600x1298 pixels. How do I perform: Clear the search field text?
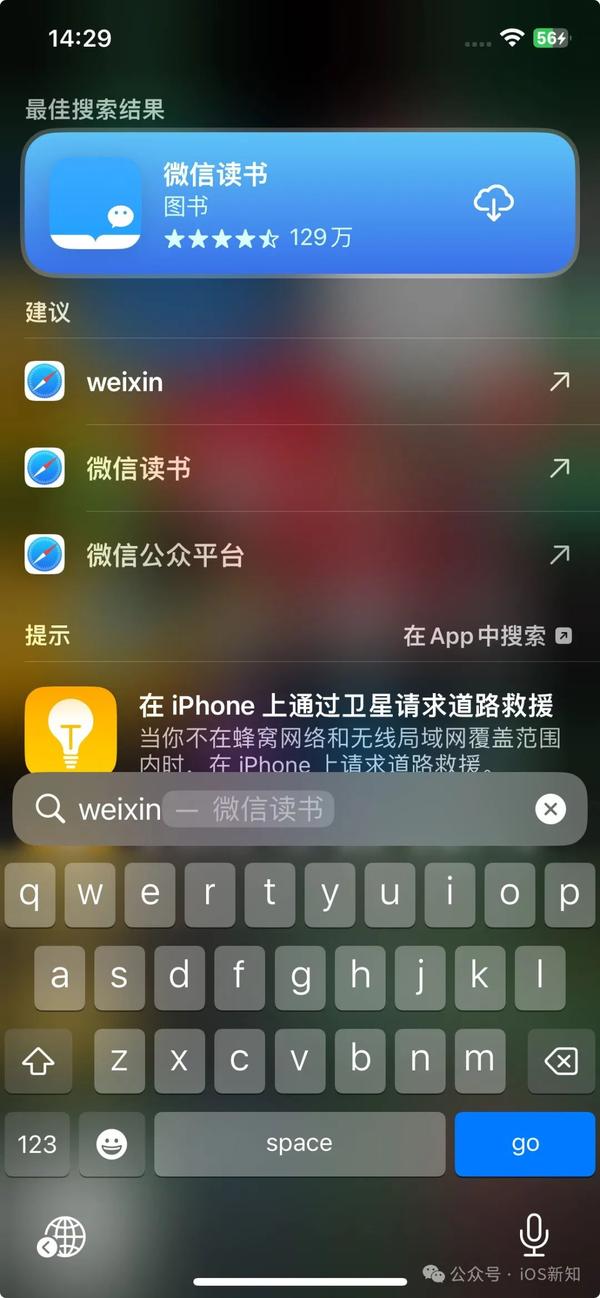(550, 809)
